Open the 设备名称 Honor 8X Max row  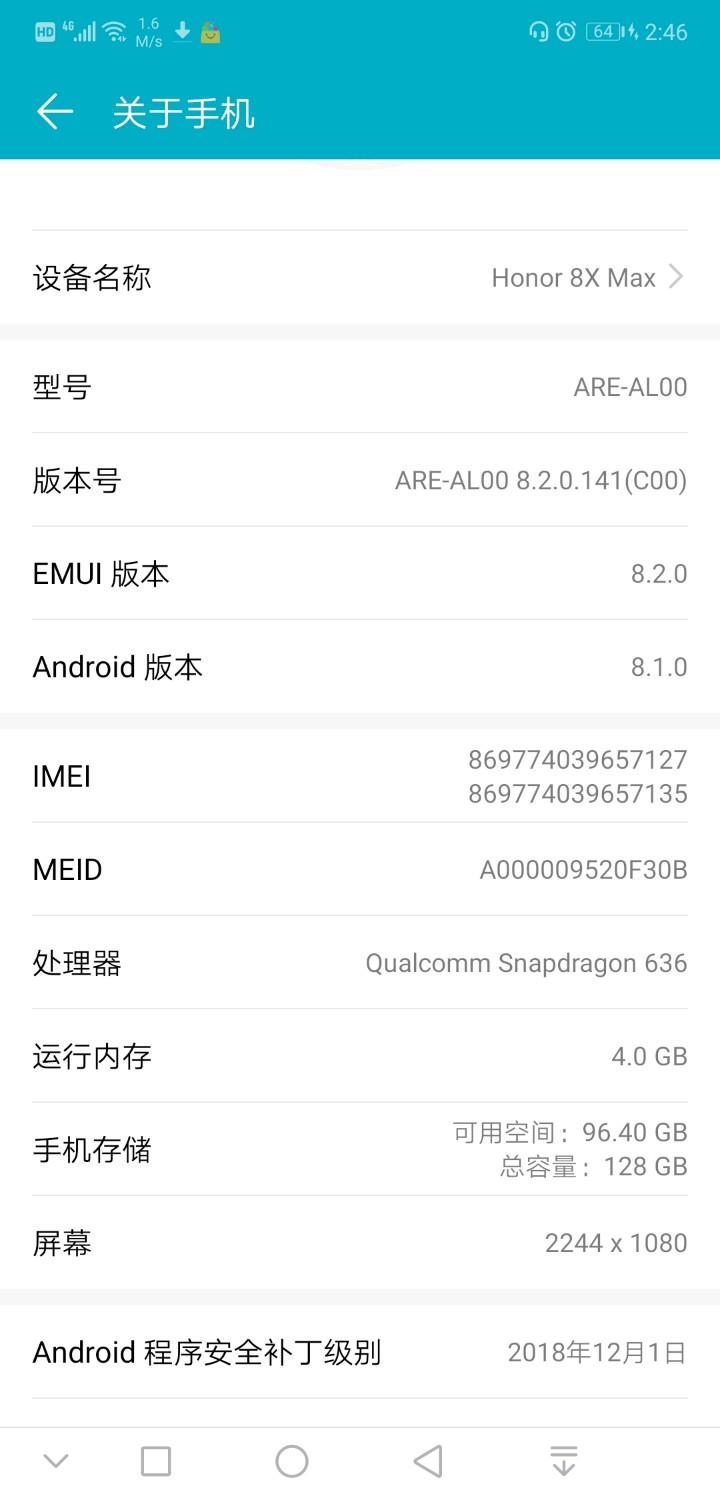[360, 277]
